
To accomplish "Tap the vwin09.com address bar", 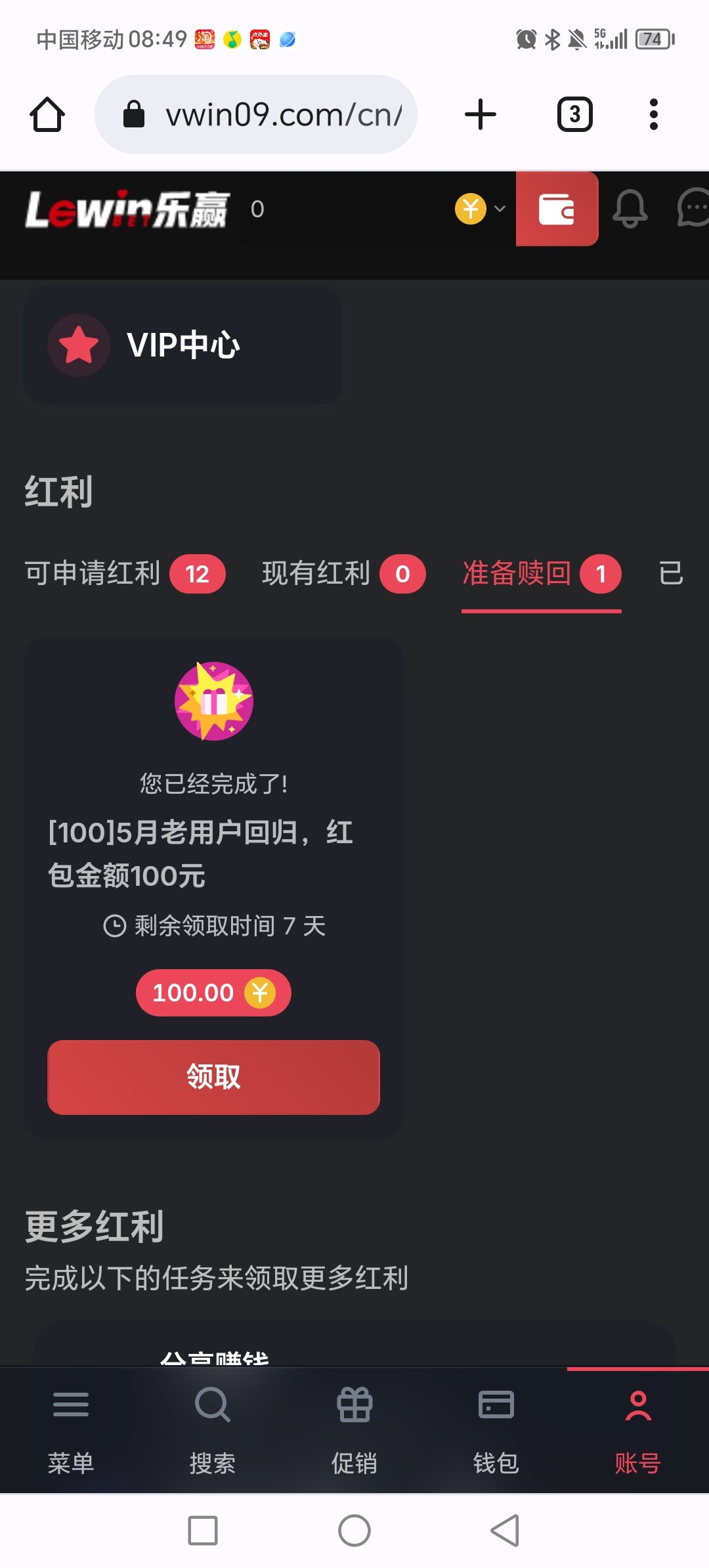I will point(256,114).
